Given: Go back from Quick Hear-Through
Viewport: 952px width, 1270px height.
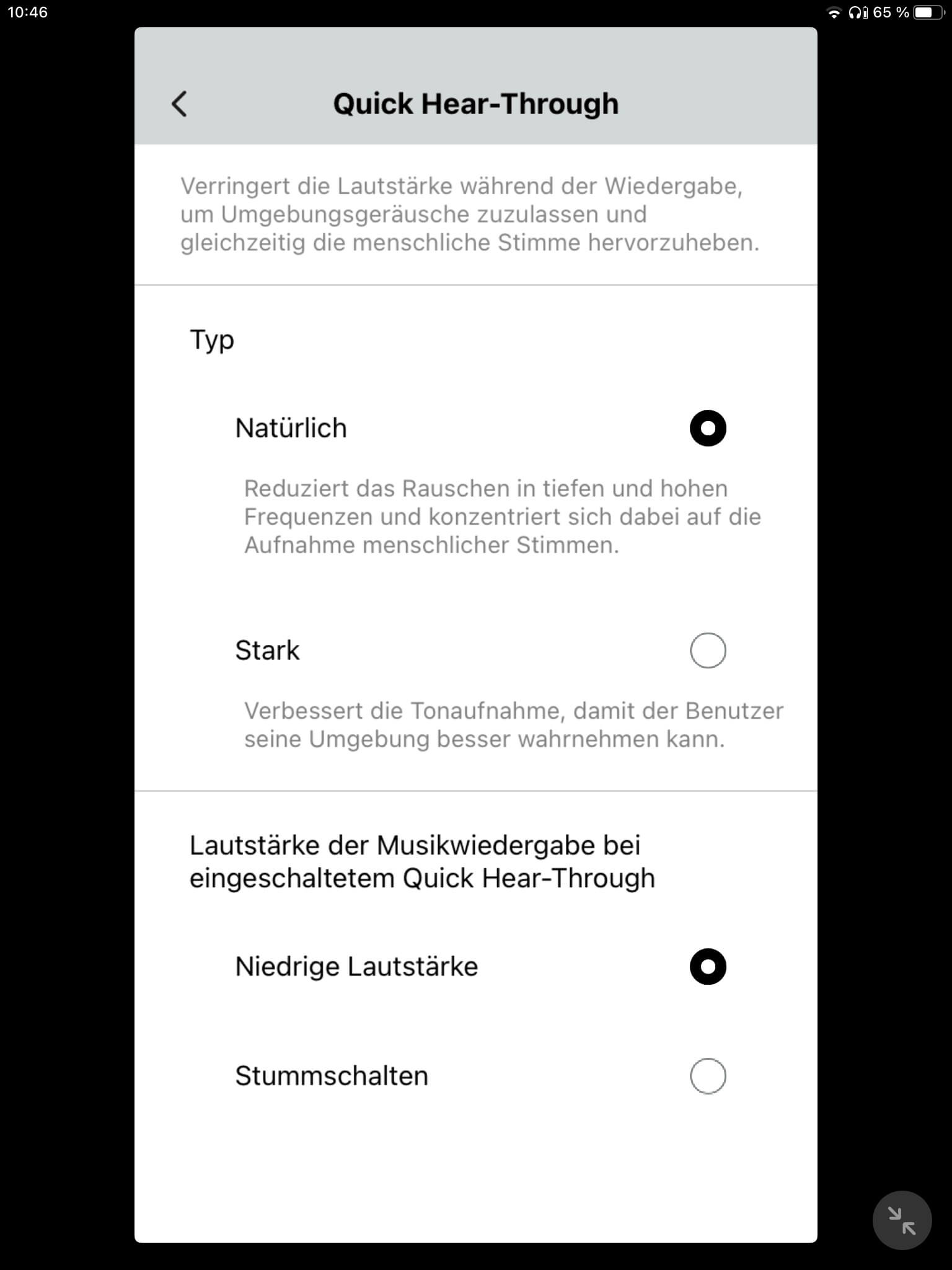Looking at the screenshot, I should [179, 104].
